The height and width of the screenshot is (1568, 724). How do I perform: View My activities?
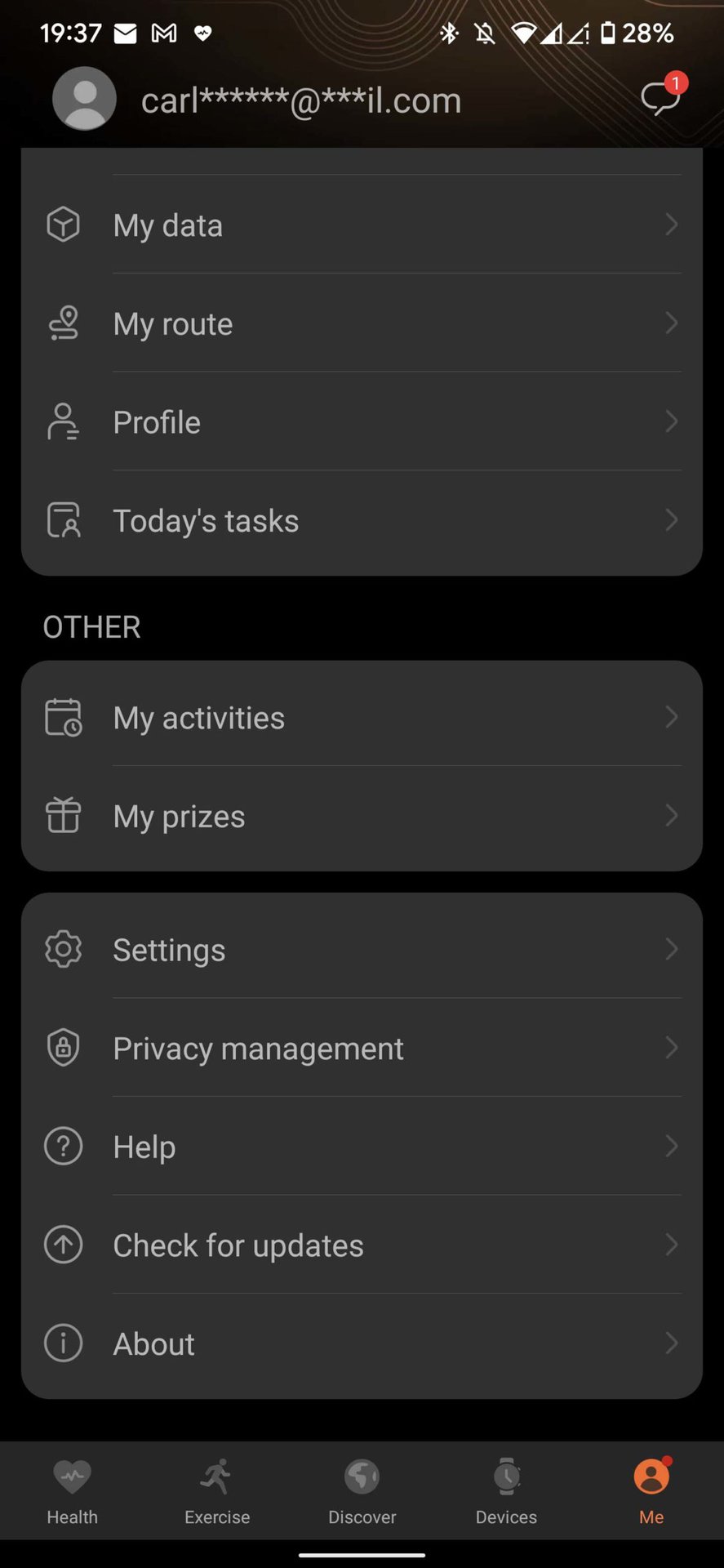coord(362,718)
